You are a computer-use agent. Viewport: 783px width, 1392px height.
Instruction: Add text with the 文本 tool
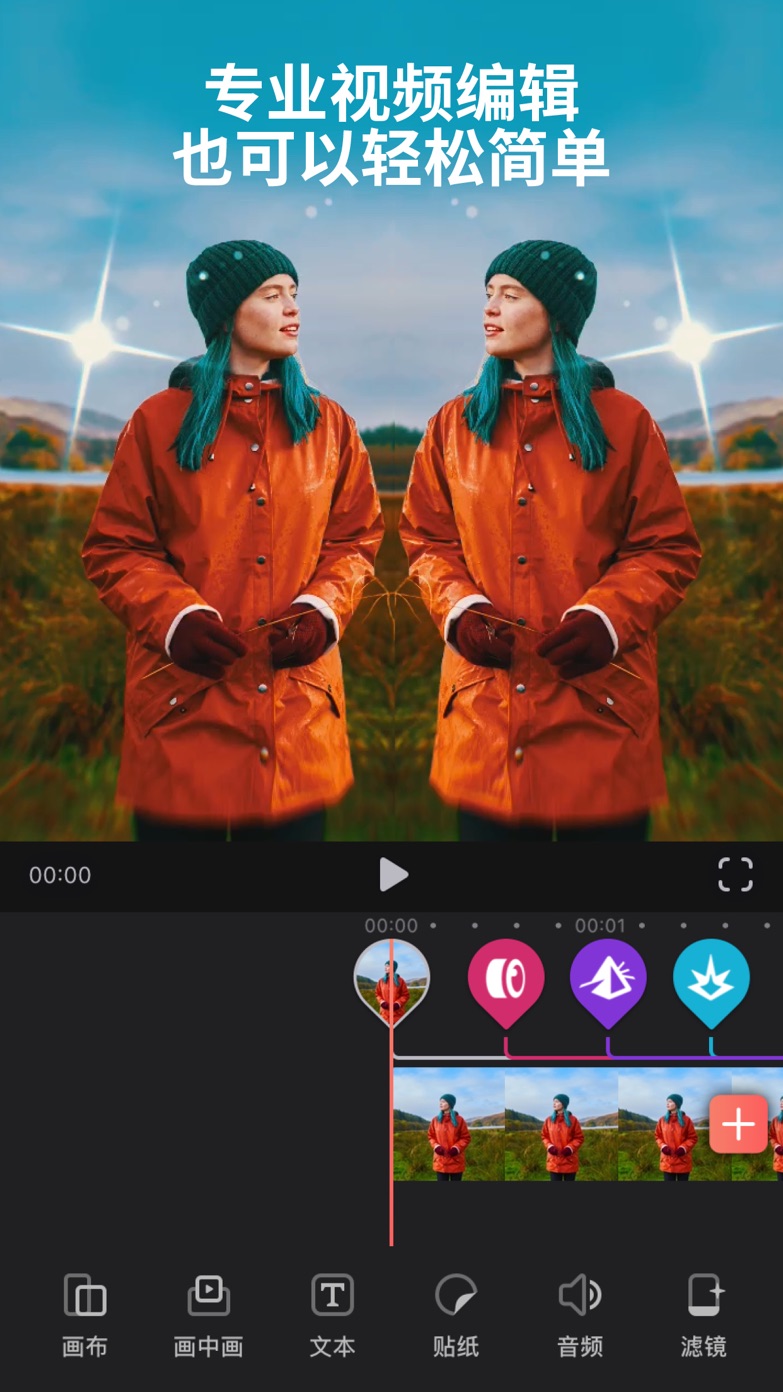(x=332, y=1314)
